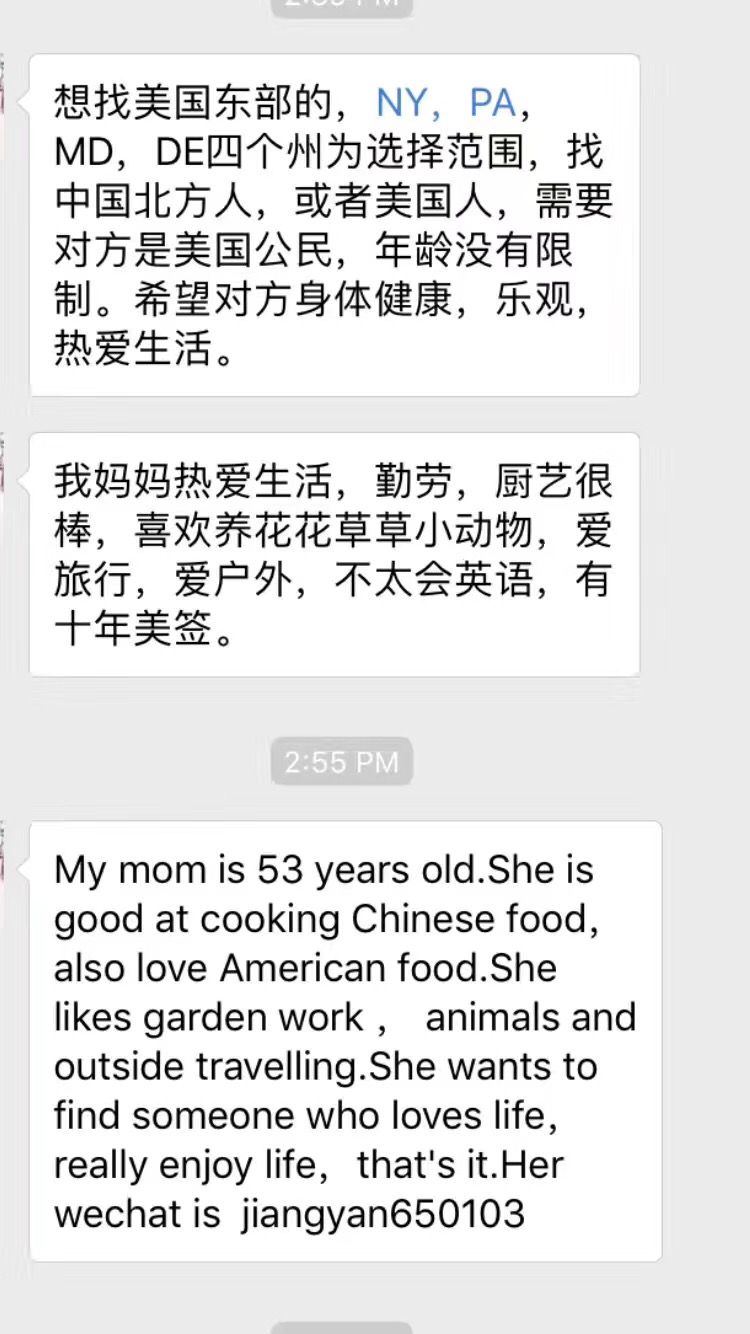Open the blue NY link

[x=400, y=103]
